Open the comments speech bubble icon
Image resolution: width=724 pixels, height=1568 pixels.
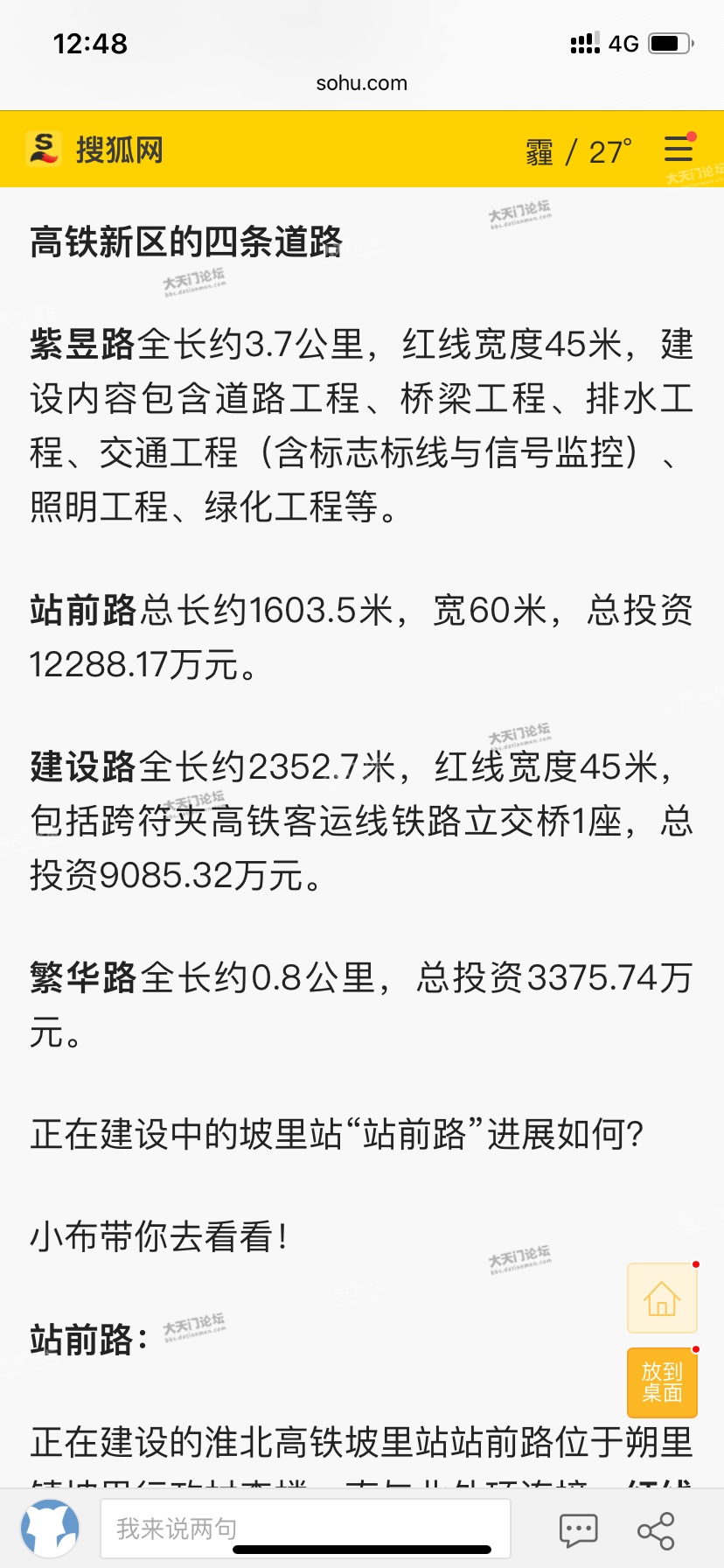pos(578,1530)
